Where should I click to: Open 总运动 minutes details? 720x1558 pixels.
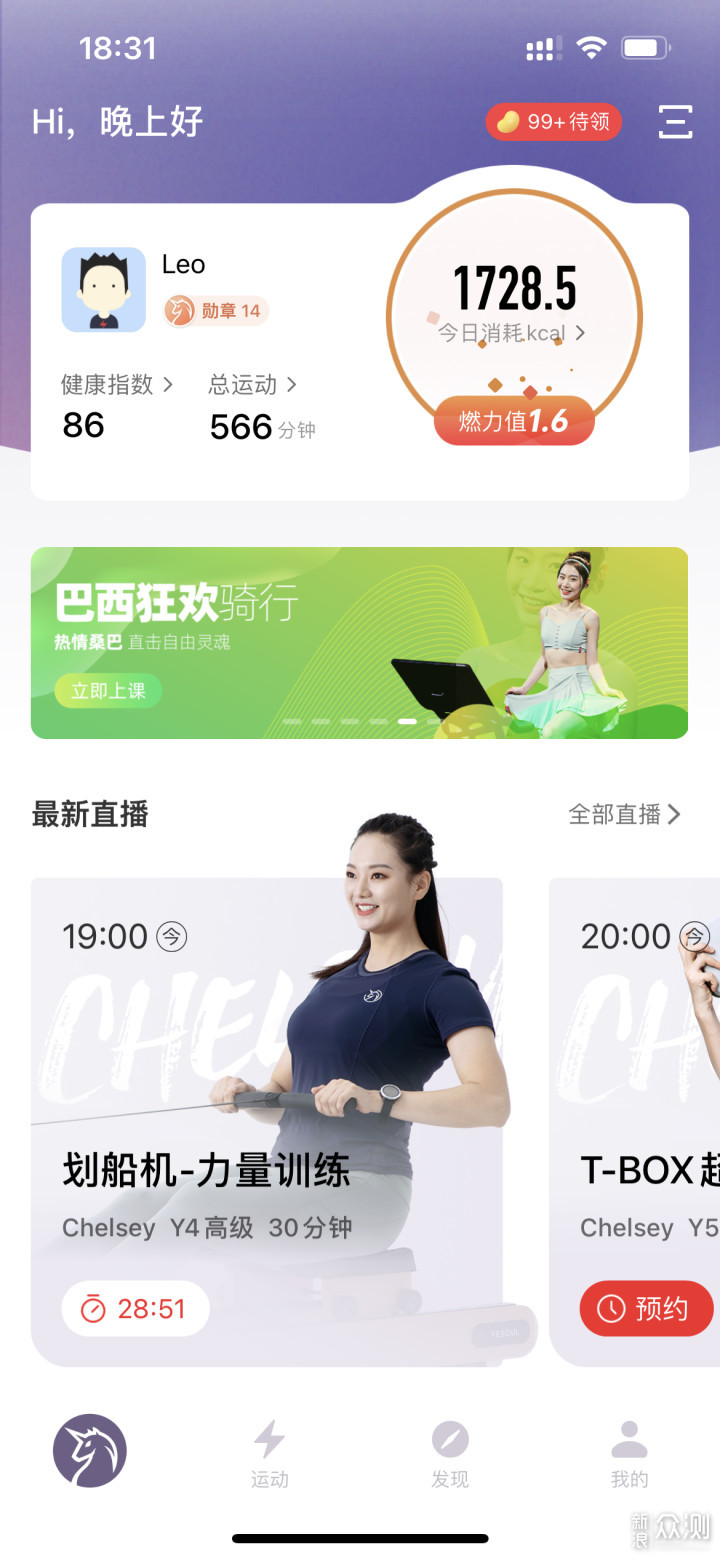click(252, 385)
